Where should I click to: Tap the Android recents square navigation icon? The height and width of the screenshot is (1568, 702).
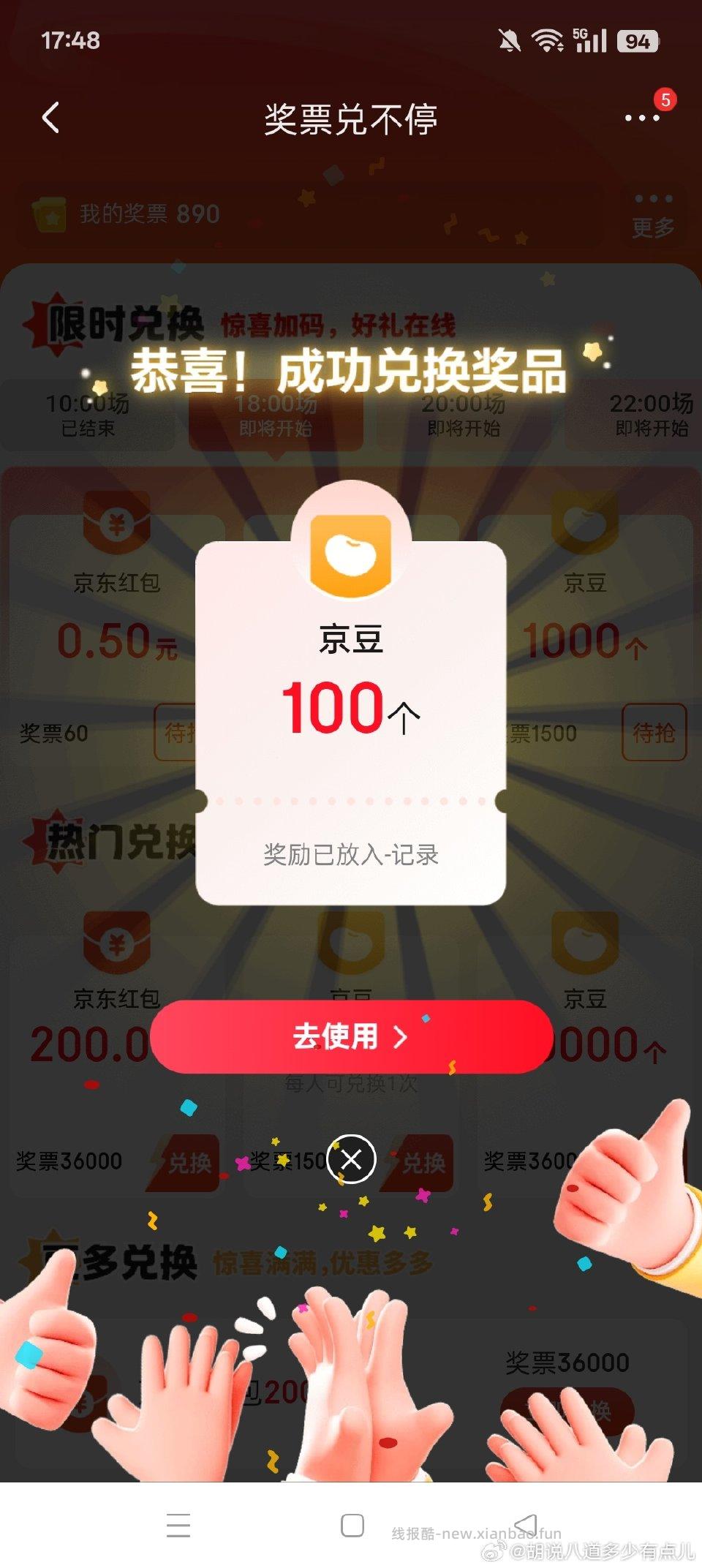[x=351, y=1526]
